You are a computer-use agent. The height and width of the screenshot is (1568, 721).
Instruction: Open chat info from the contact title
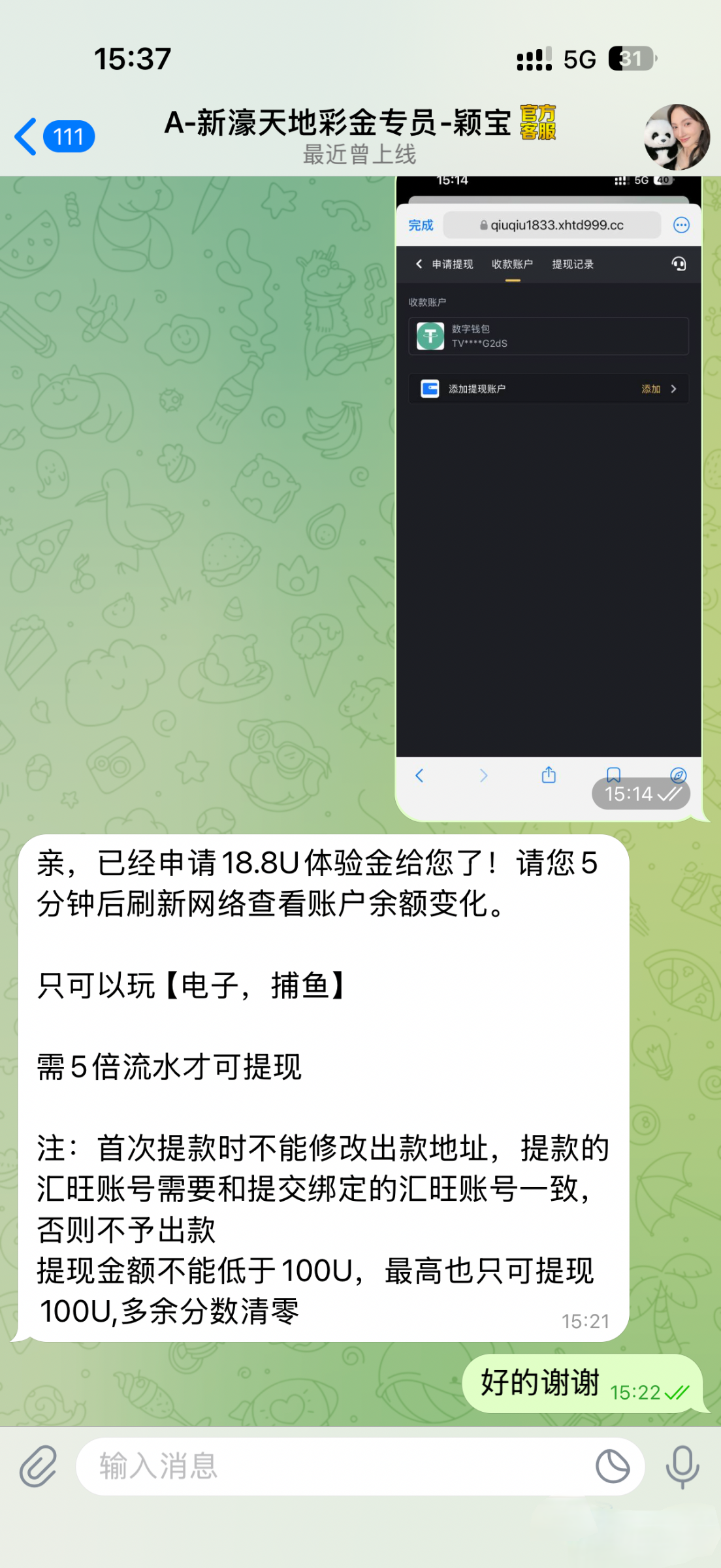tap(359, 136)
